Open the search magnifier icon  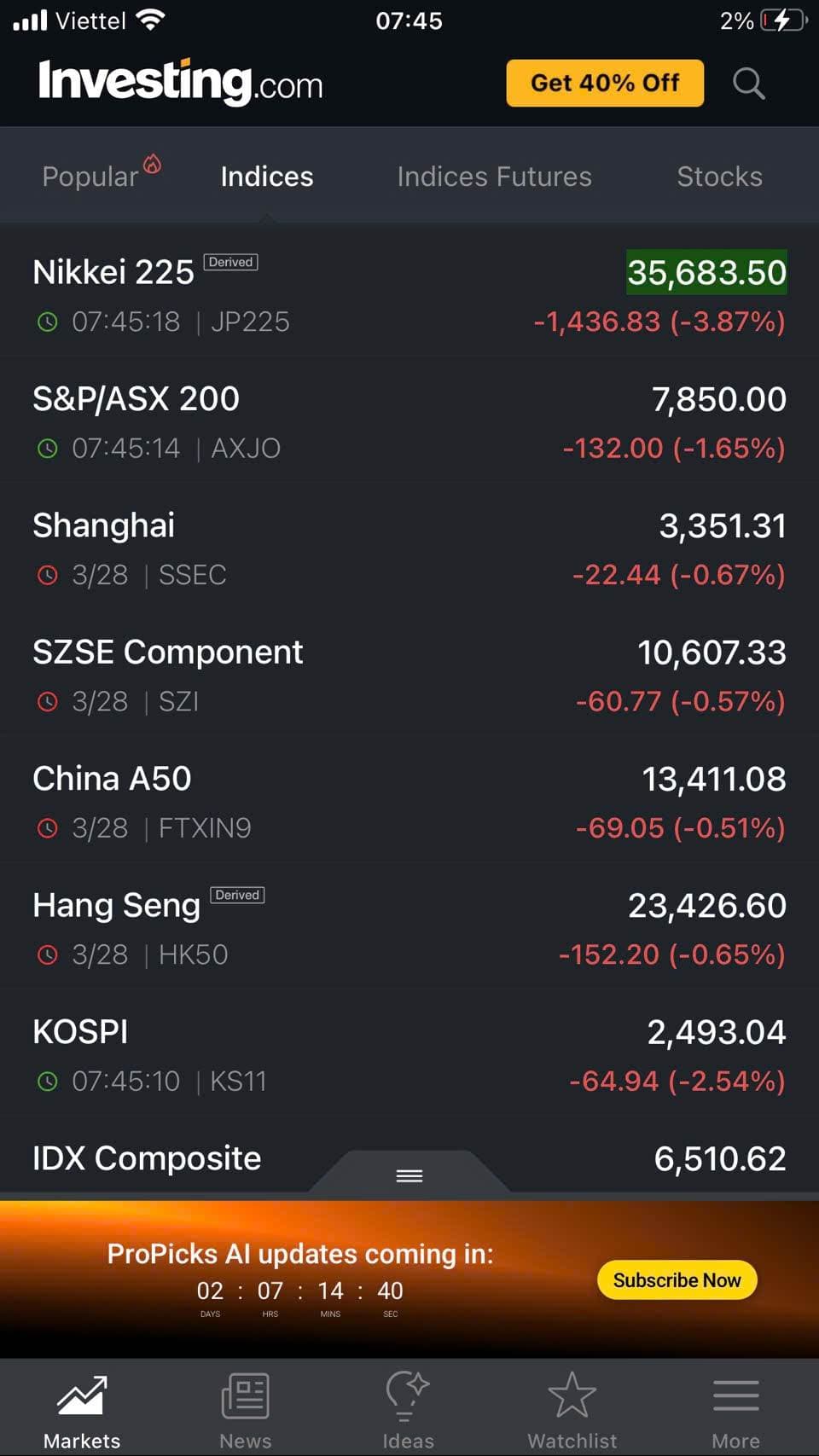(x=748, y=84)
